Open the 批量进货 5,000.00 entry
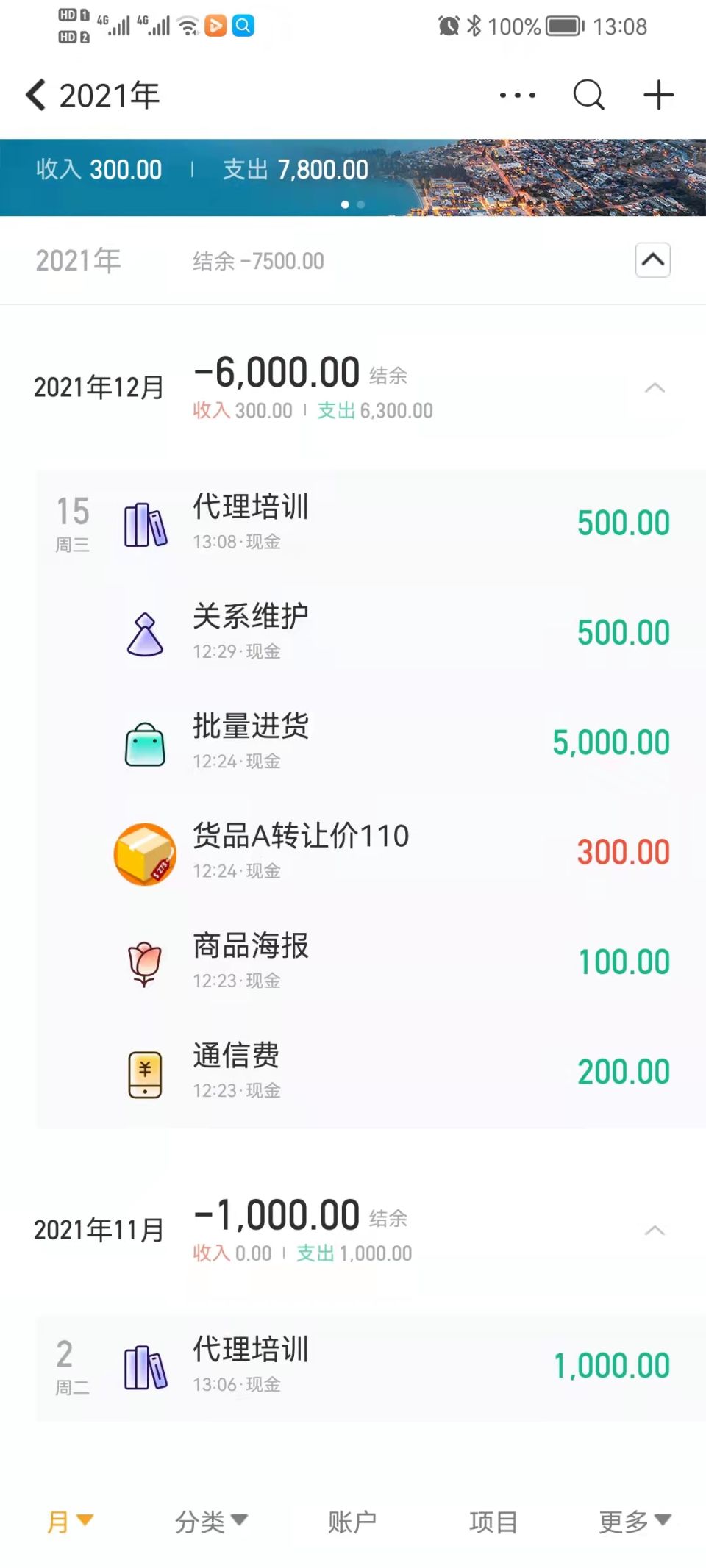Viewport: 706px width, 1568px height. (371, 742)
